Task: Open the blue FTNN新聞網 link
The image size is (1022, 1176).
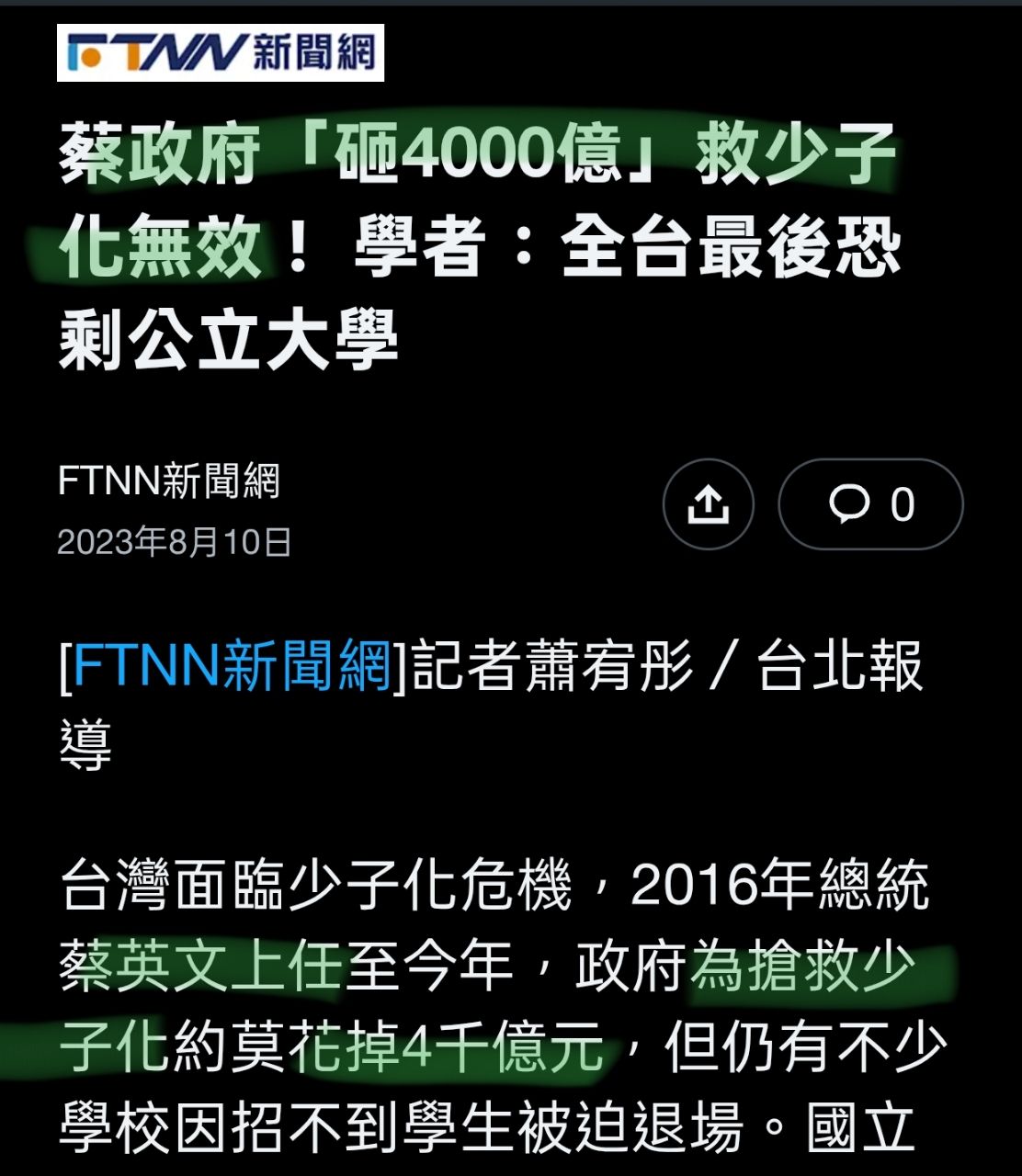Action: click(233, 666)
